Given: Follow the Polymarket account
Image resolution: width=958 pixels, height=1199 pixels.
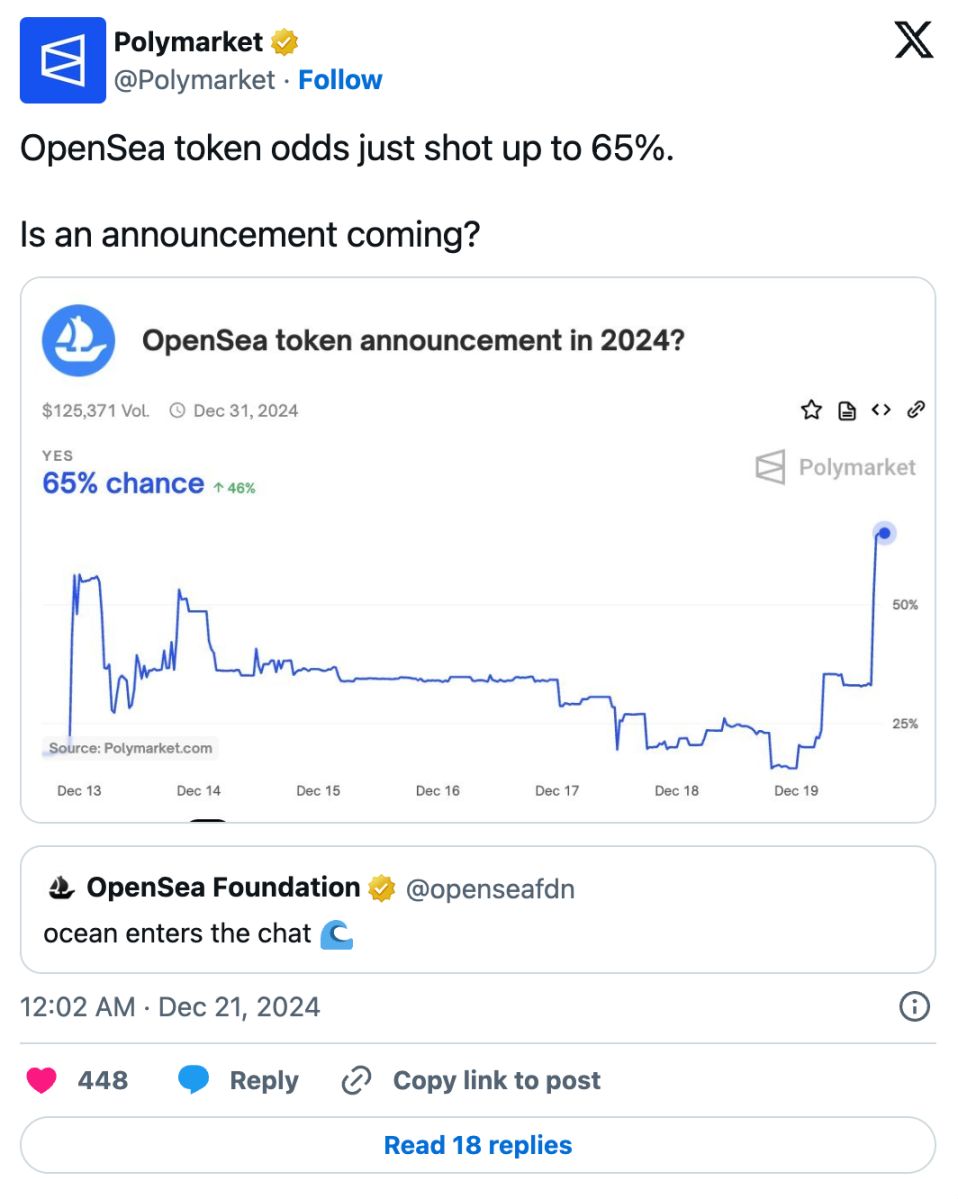Looking at the screenshot, I should tap(340, 80).
